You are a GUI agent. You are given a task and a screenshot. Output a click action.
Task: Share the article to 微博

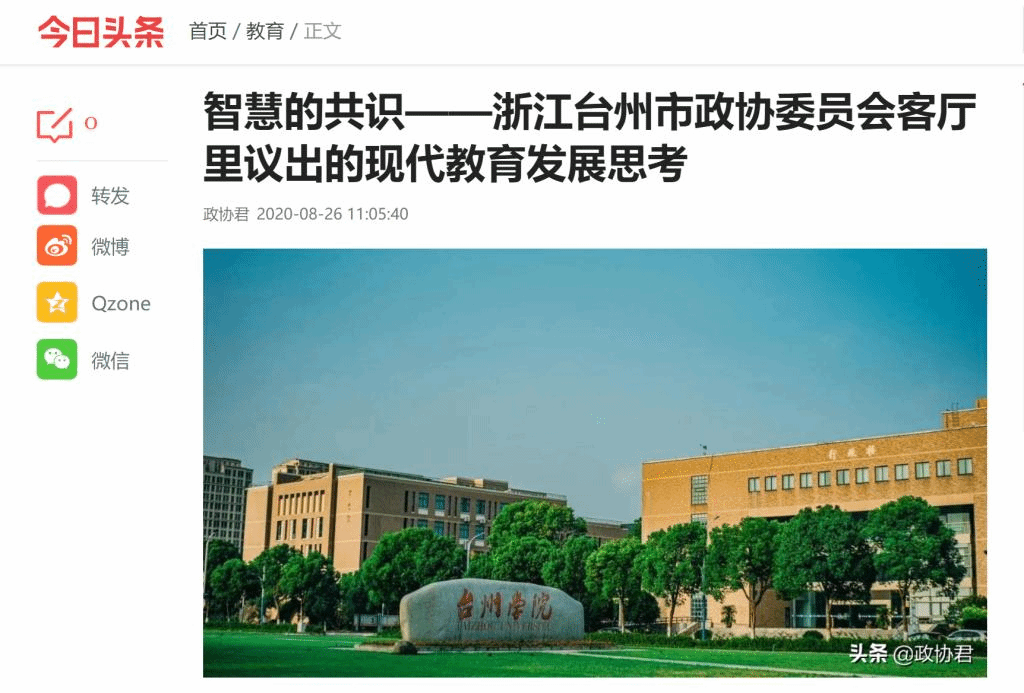tap(58, 246)
